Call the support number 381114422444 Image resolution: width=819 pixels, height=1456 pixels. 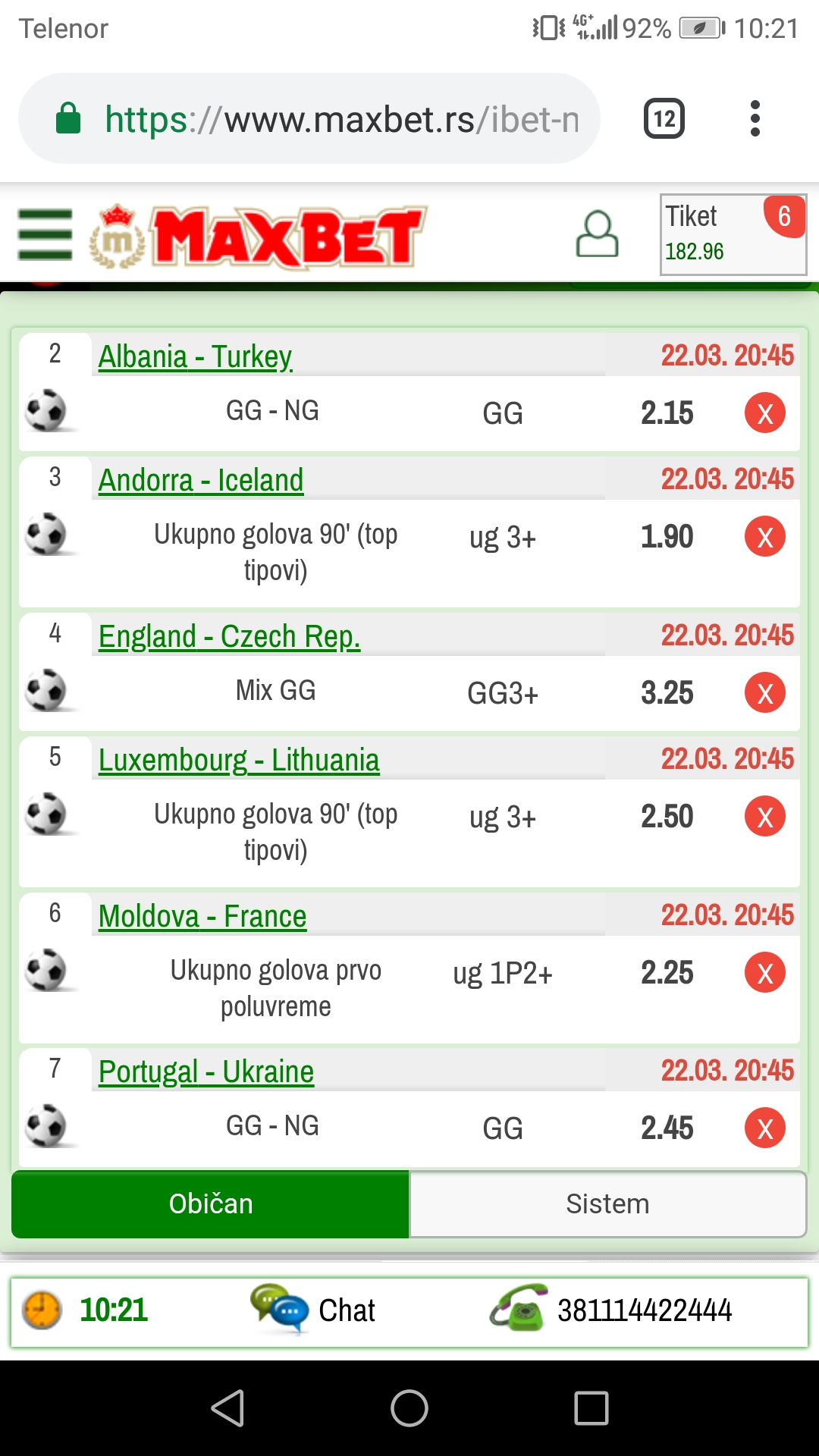coord(613,1310)
